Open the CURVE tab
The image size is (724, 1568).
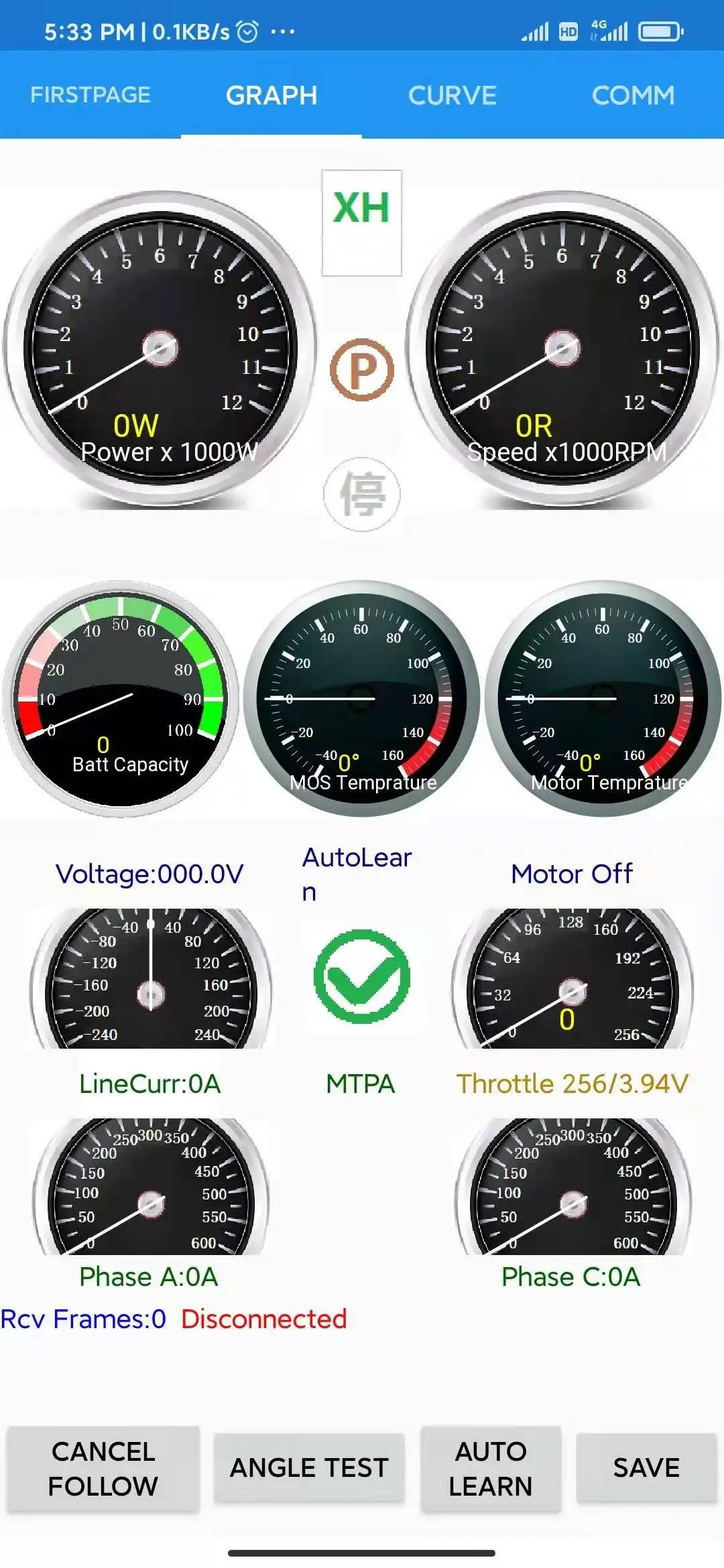click(x=452, y=95)
